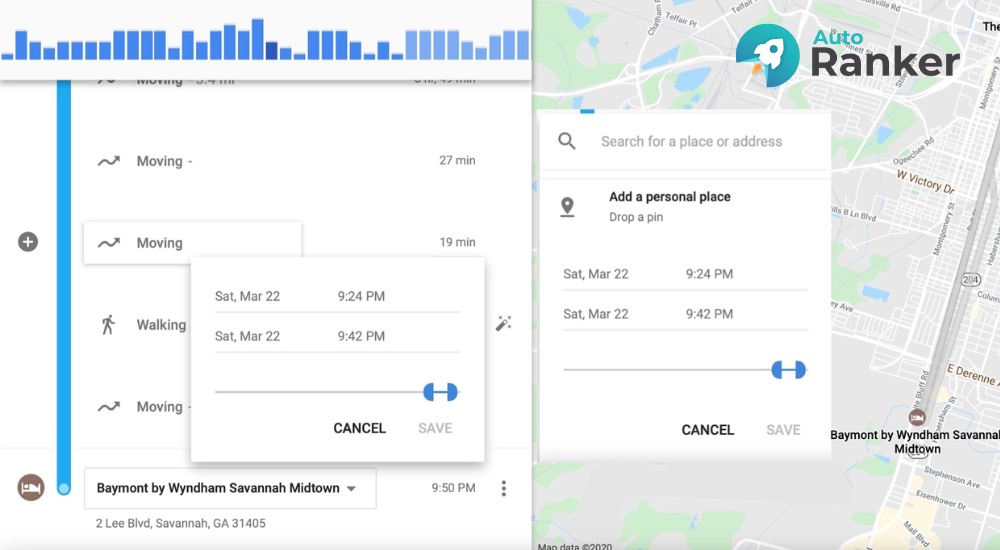Tap the magic wand icon beside Walking
Viewport: 1000px width, 550px height.
click(504, 324)
